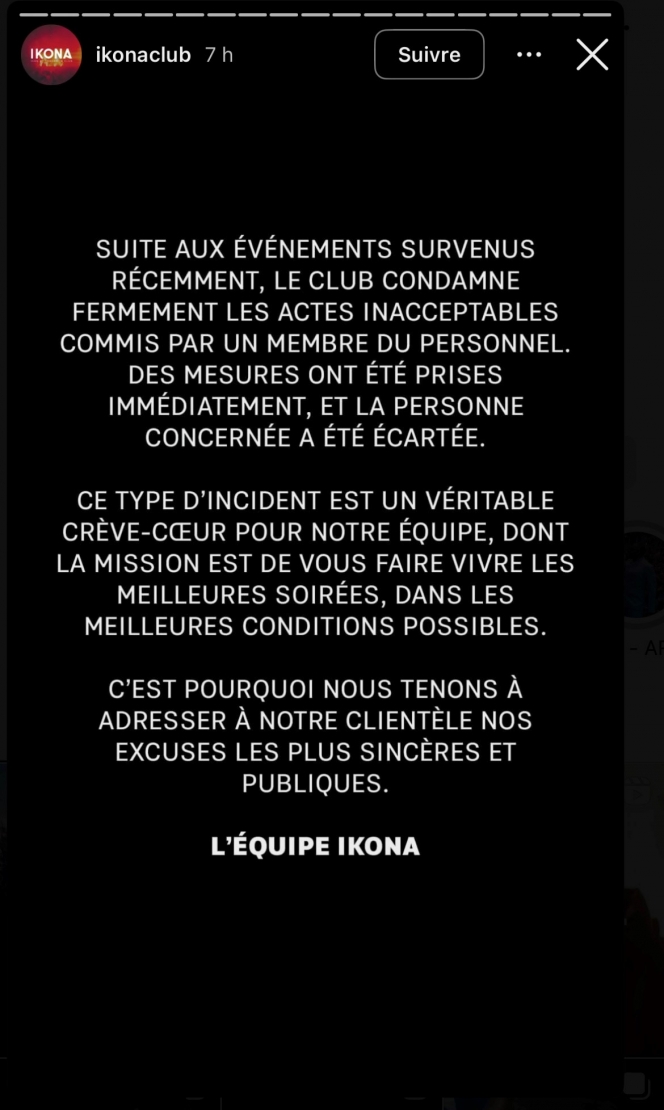
Task: Close the story viewer
Action: point(592,55)
